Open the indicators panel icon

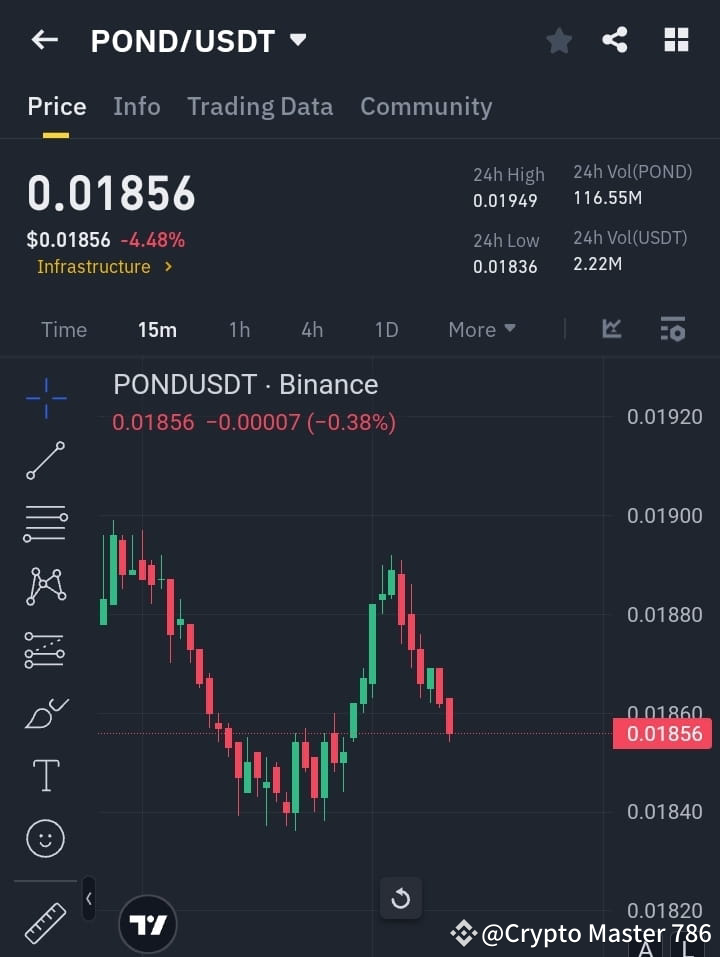pyautogui.click(x=611, y=329)
